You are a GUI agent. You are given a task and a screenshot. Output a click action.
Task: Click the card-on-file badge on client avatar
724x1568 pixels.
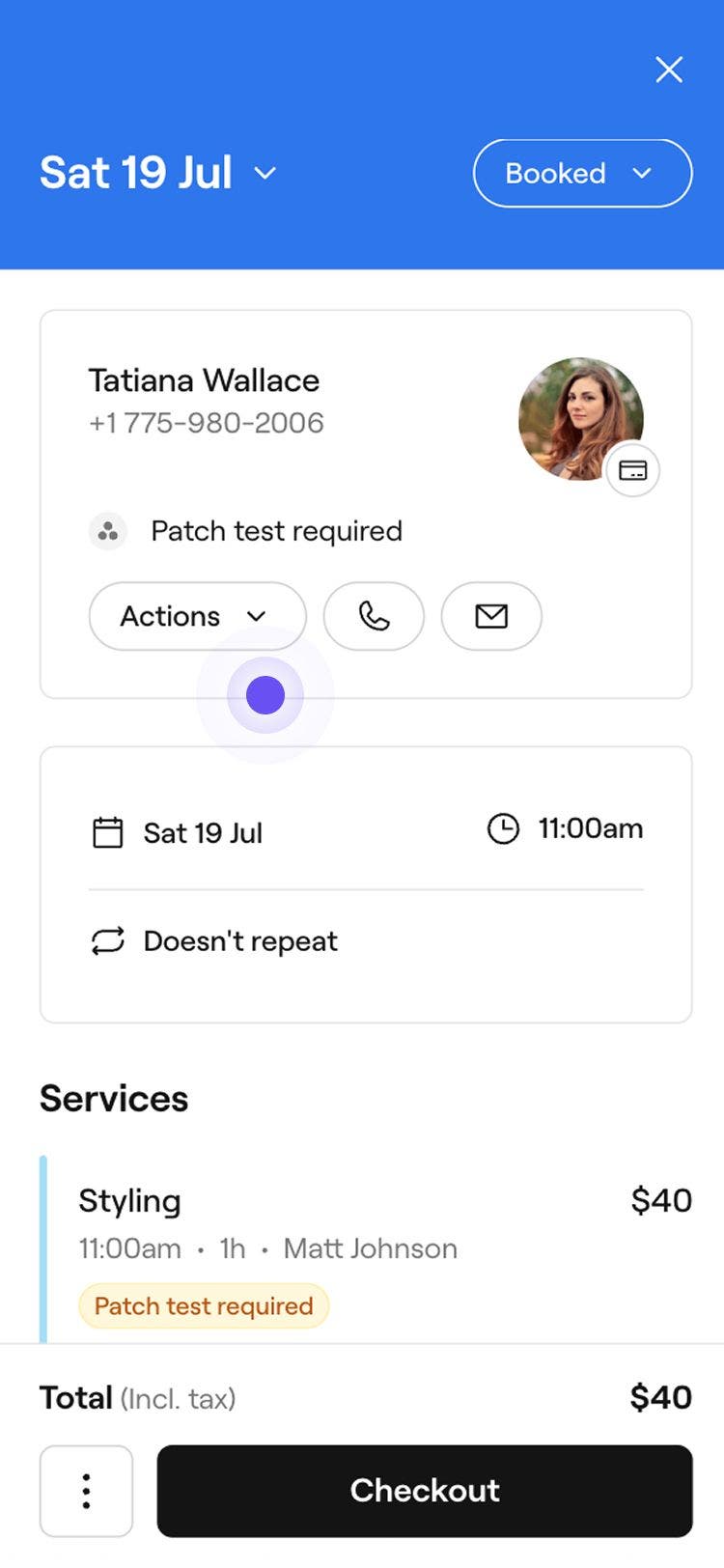click(x=632, y=470)
